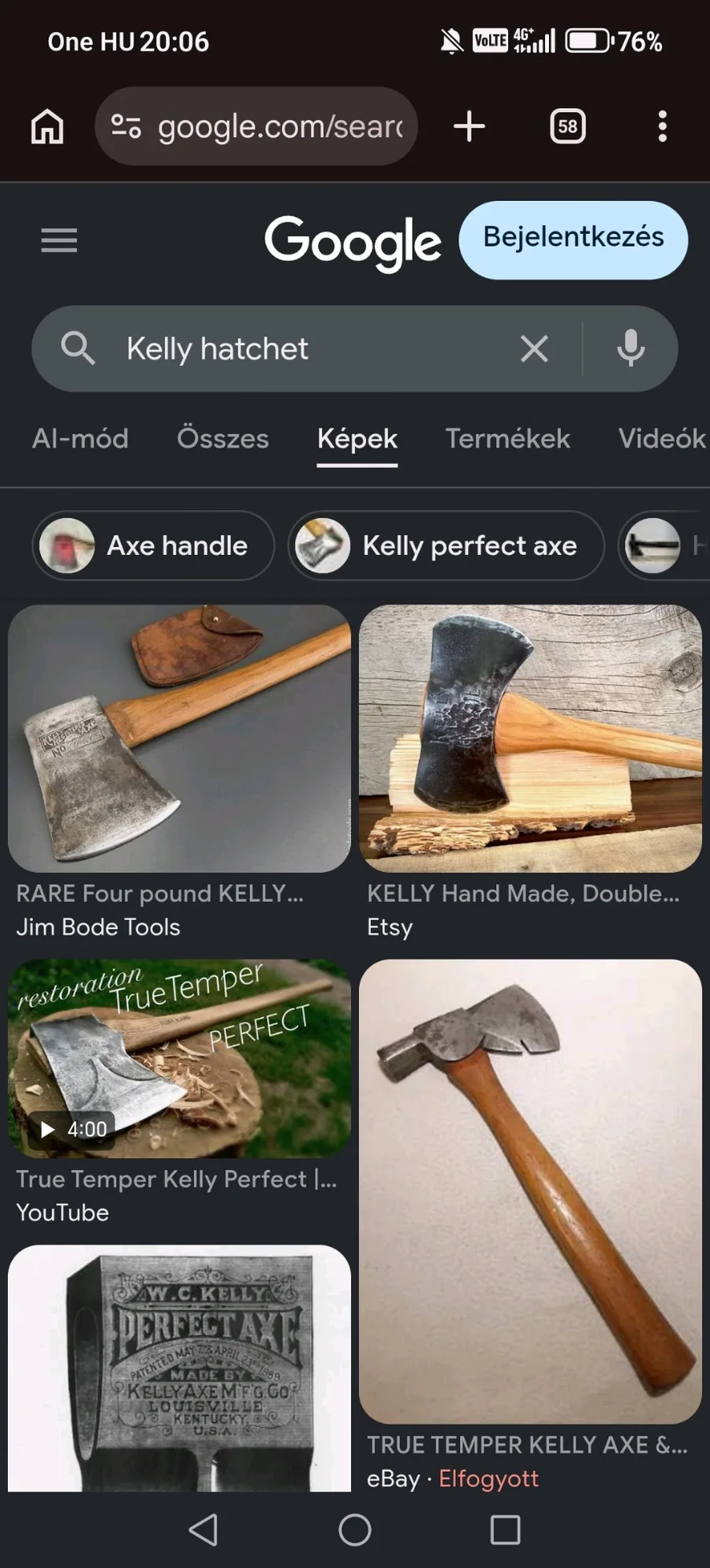Switch to the Videók tab
The image size is (710, 1568).
(x=661, y=438)
